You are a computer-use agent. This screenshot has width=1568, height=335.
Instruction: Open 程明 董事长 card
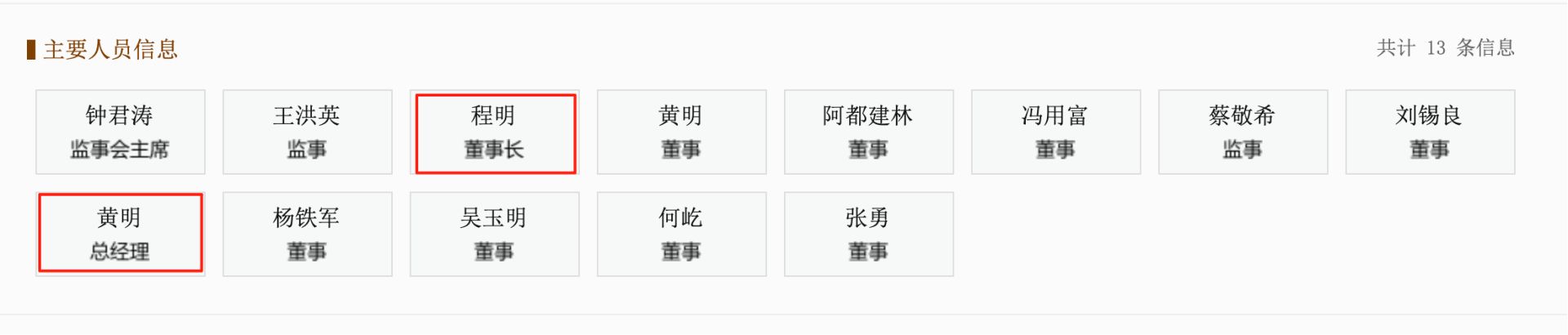pos(495,132)
